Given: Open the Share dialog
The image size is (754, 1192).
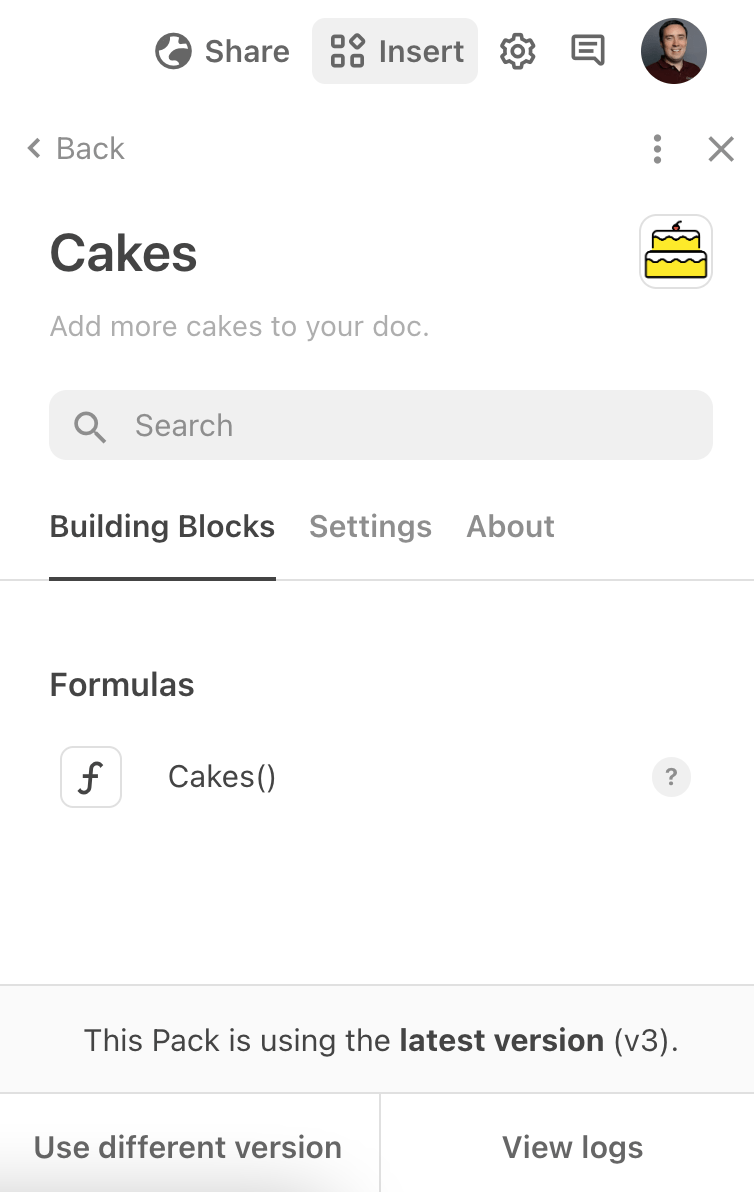Looking at the screenshot, I should tap(222, 51).
